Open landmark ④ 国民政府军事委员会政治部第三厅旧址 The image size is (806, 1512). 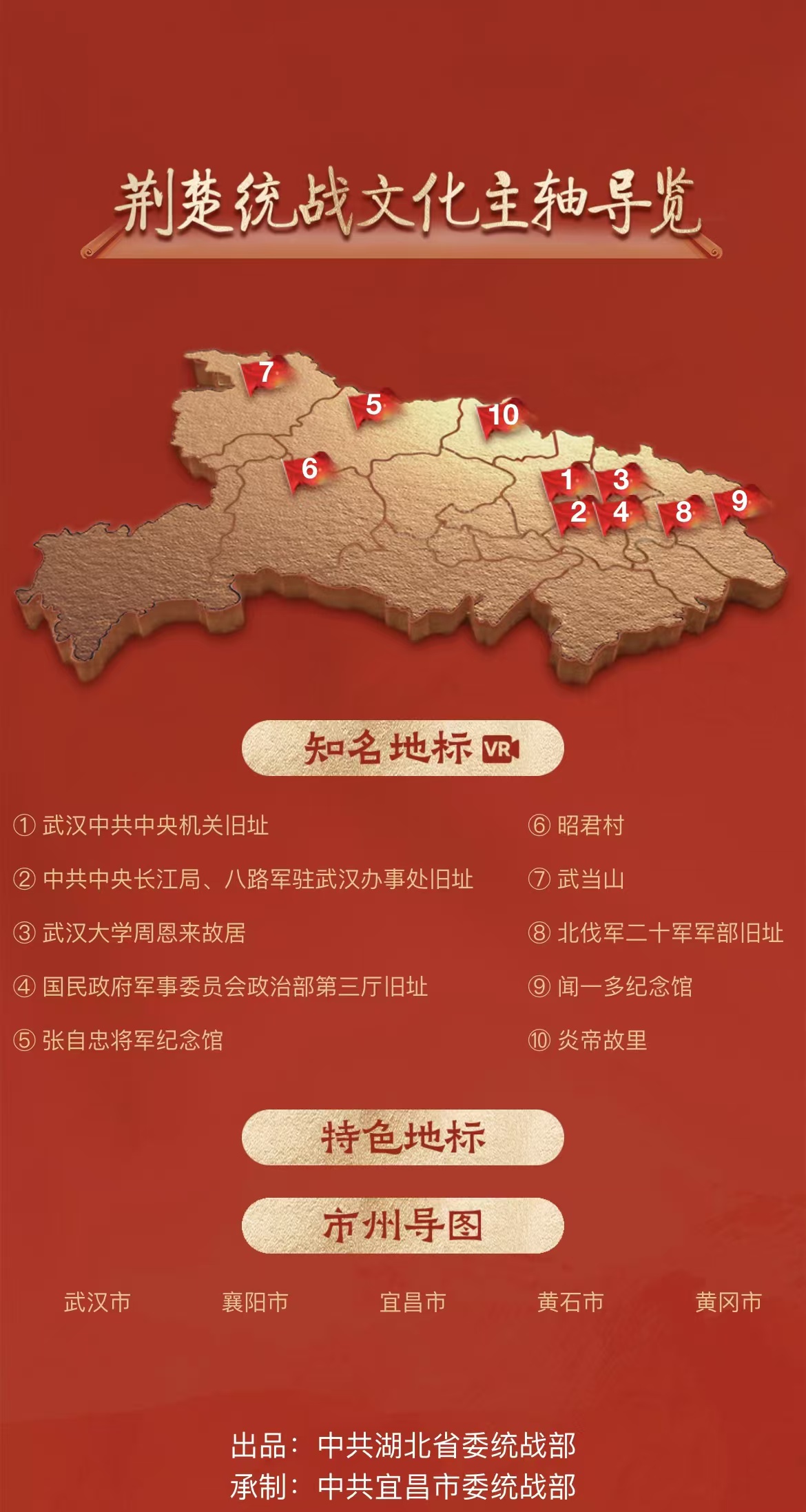tap(220, 987)
